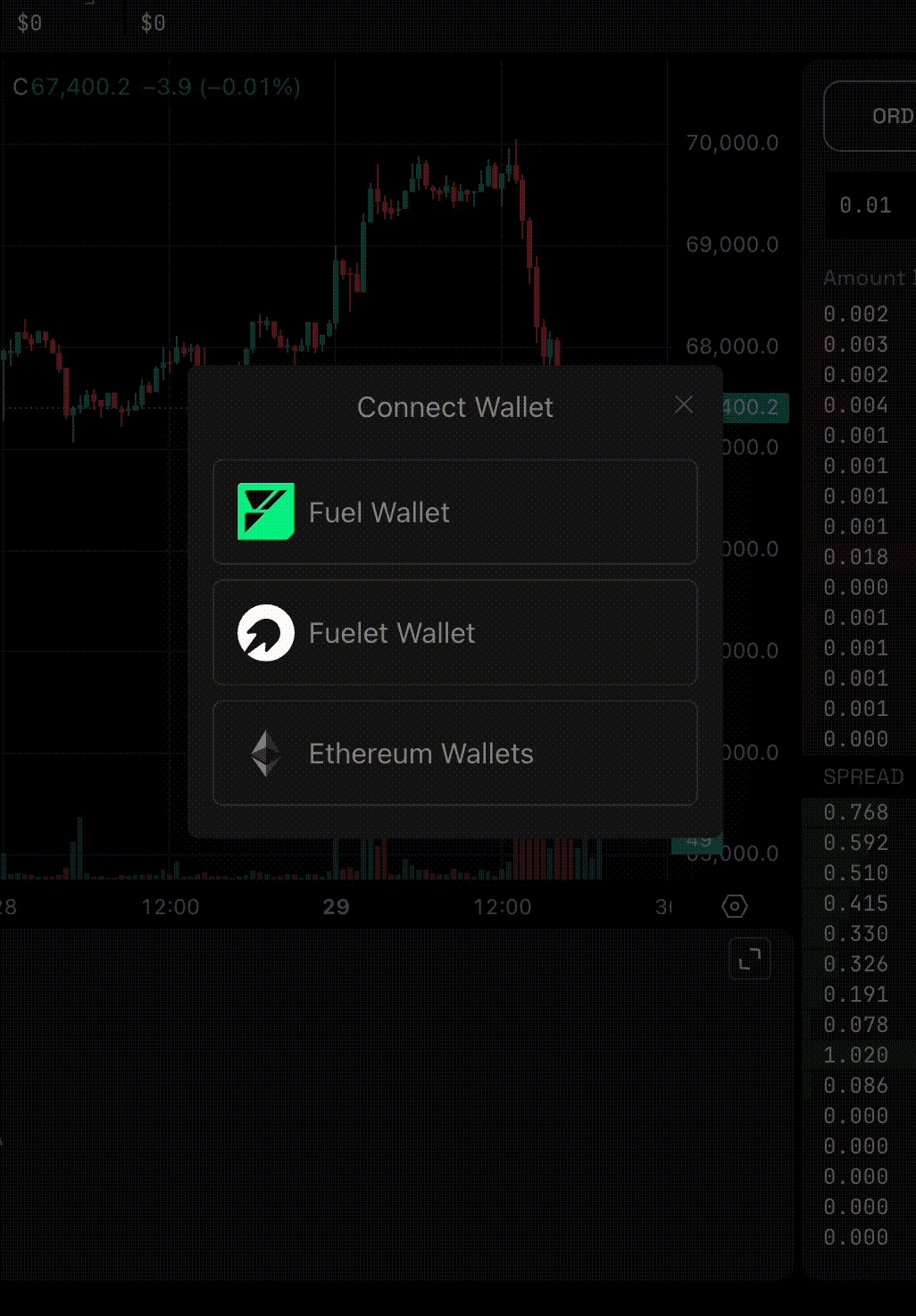The image size is (916, 1316).
Task: Select Fuel Wallet option
Action: [x=454, y=512]
